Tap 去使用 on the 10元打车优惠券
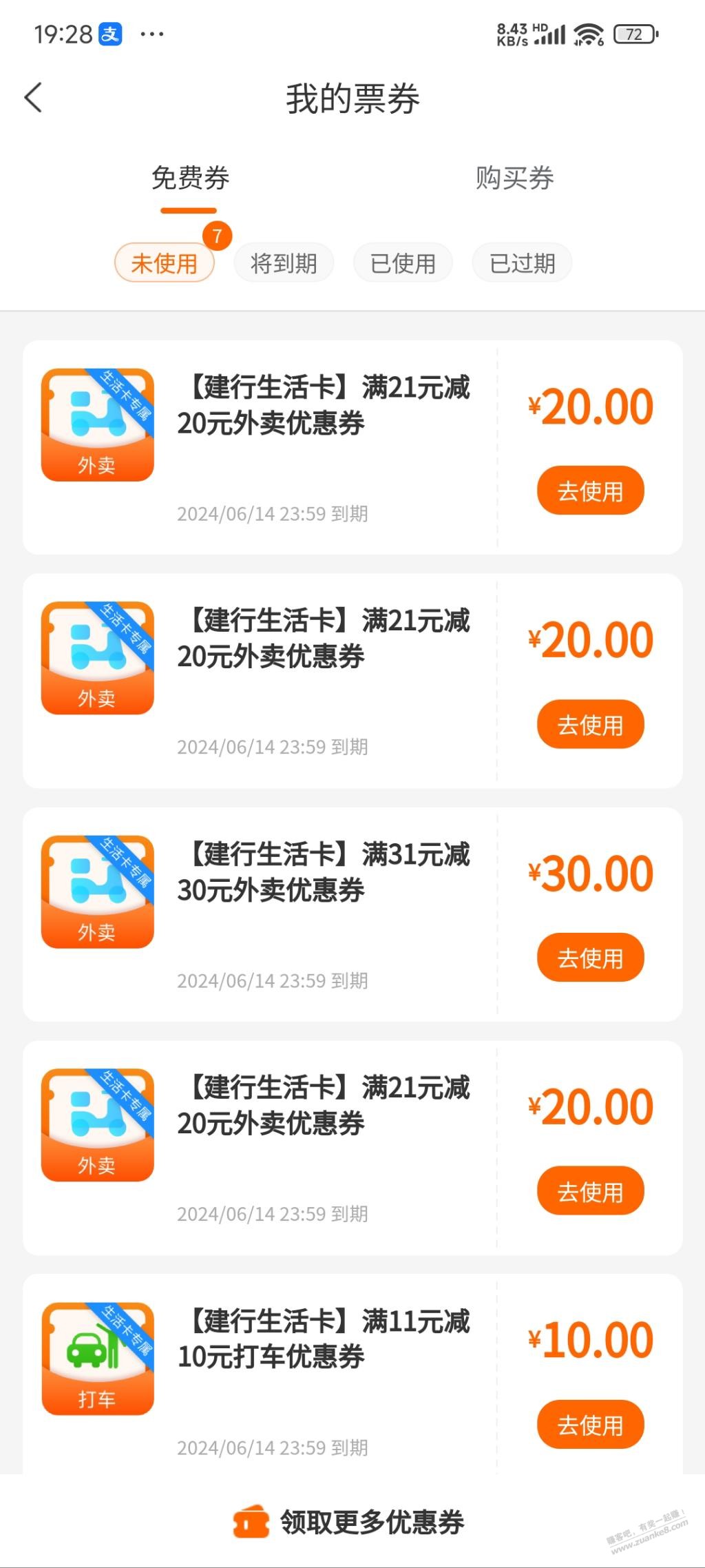 [x=590, y=1425]
